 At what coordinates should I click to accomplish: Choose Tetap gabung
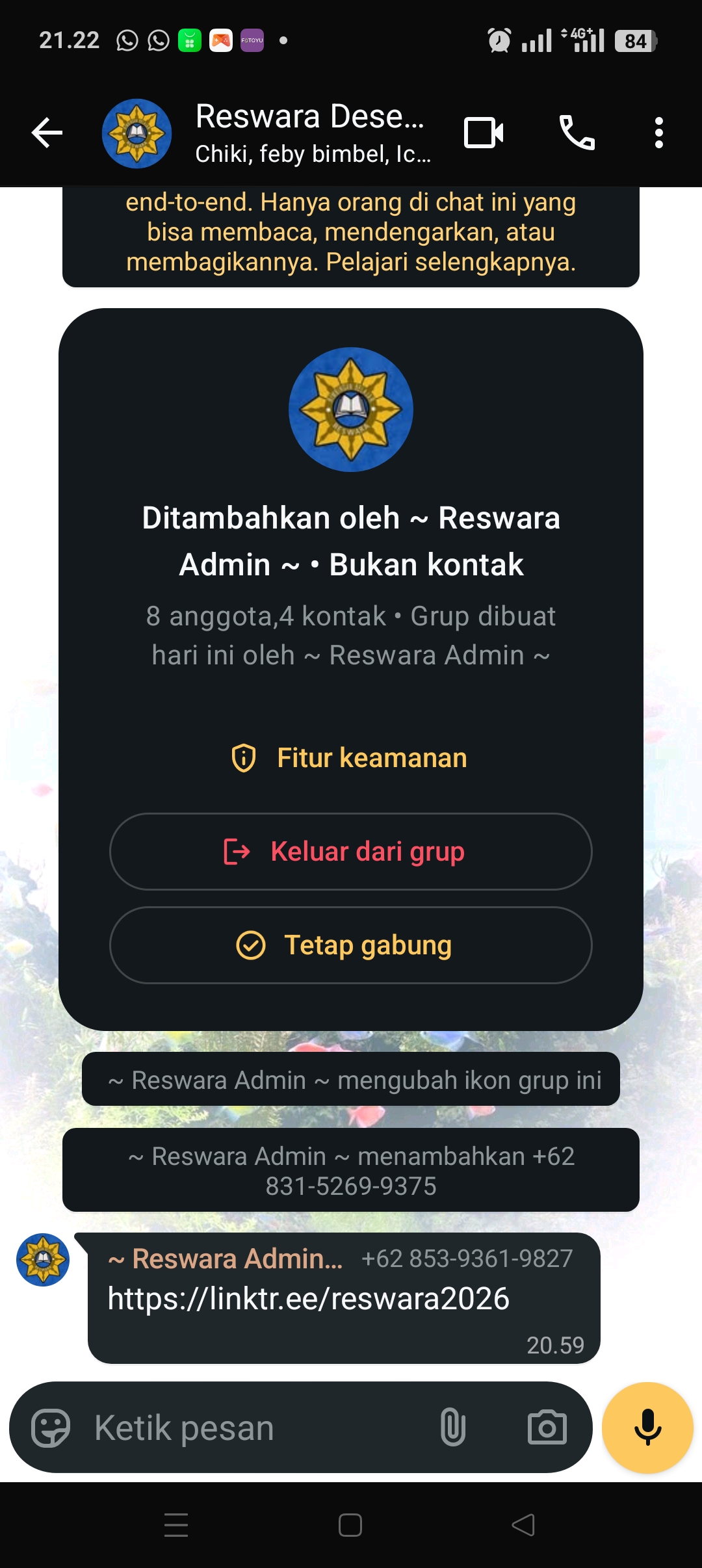pyautogui.click(x=351, y=945)
